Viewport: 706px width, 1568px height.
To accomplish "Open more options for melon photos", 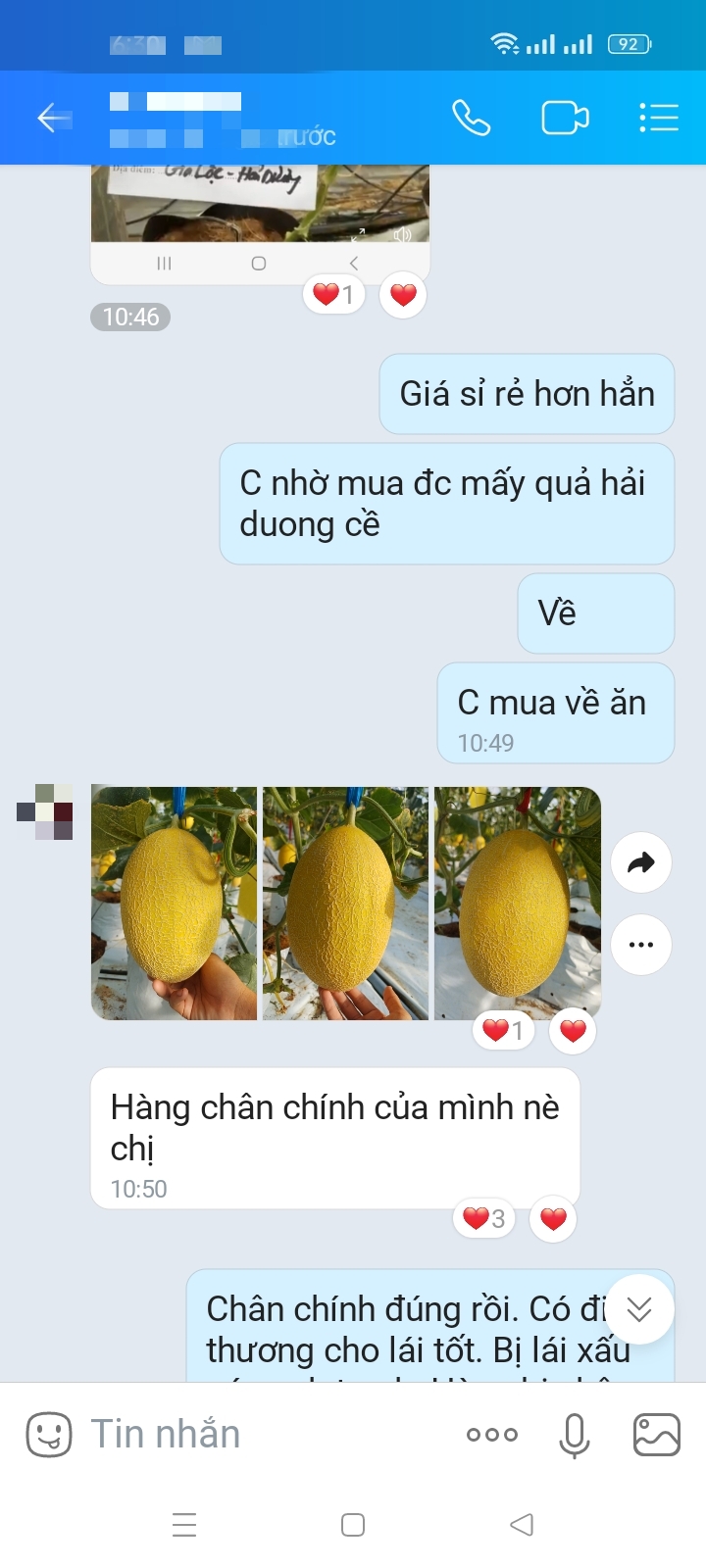I will pyautogui.click(x=641, y=945).
